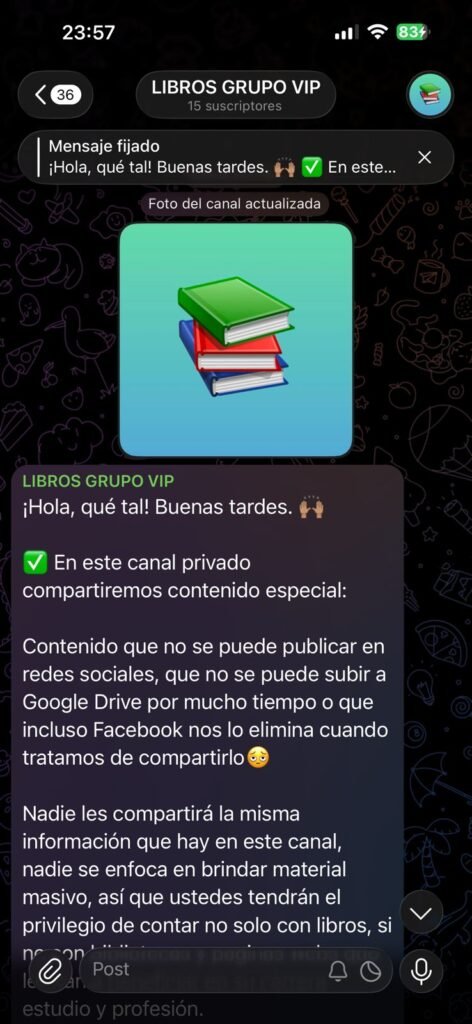Attach a file to the post
Viewport: 472px width, 1024px height.
[x=49, y=972]
